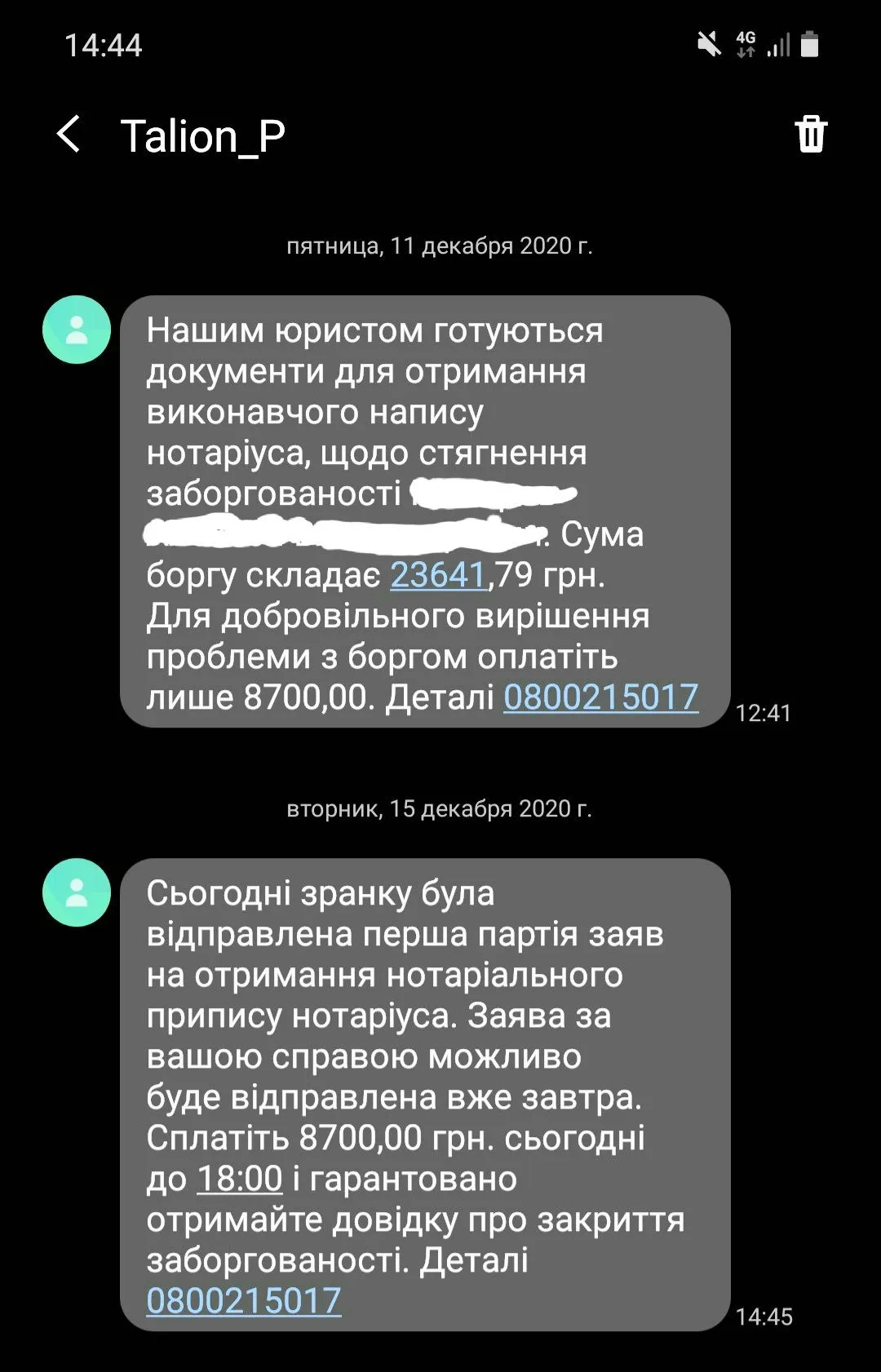The width and height of the screenshot is (881, 1372).
Task: Go back from Talion_P conversation
Action: coord(69,135)
